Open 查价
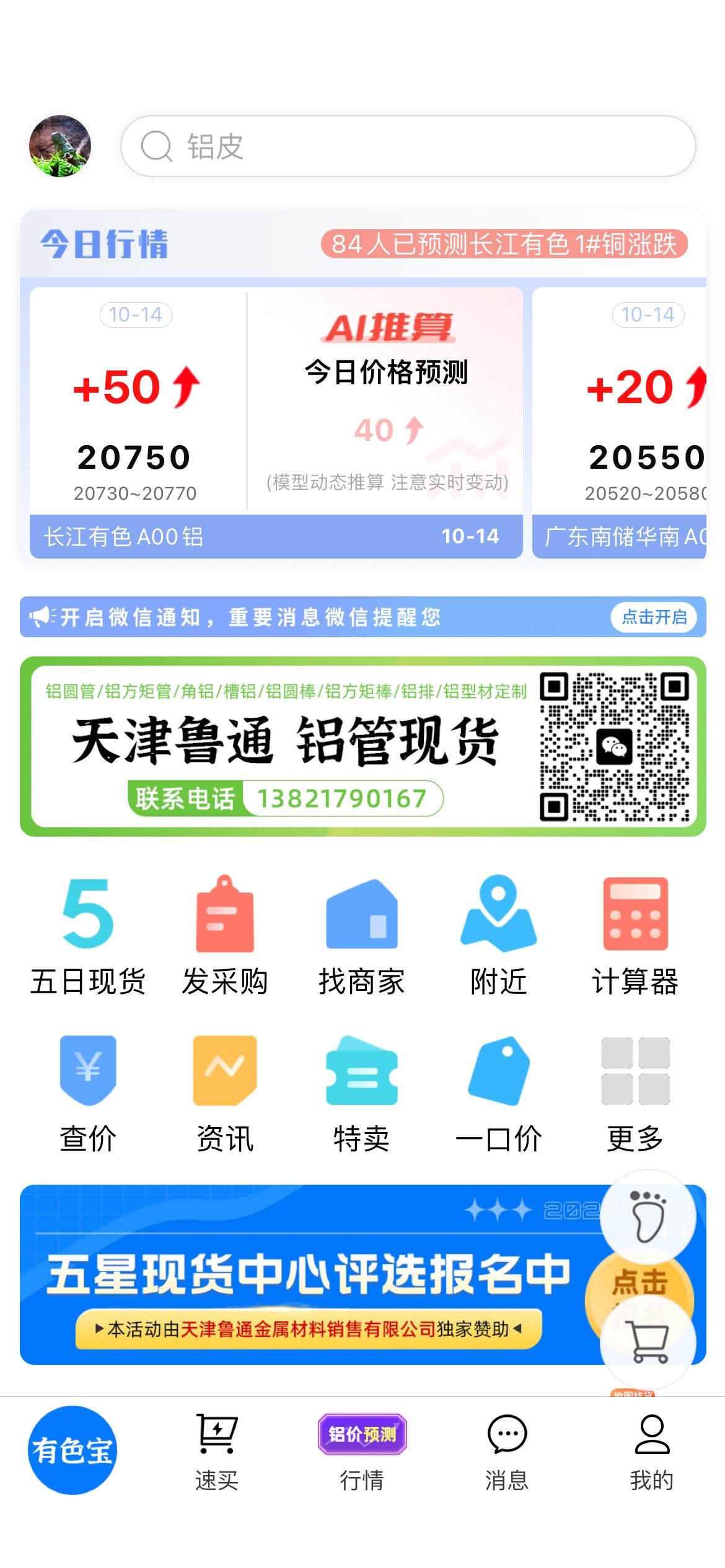Image resolution: width=725 pixels, height=1568 pixels. pos(88,1094)
